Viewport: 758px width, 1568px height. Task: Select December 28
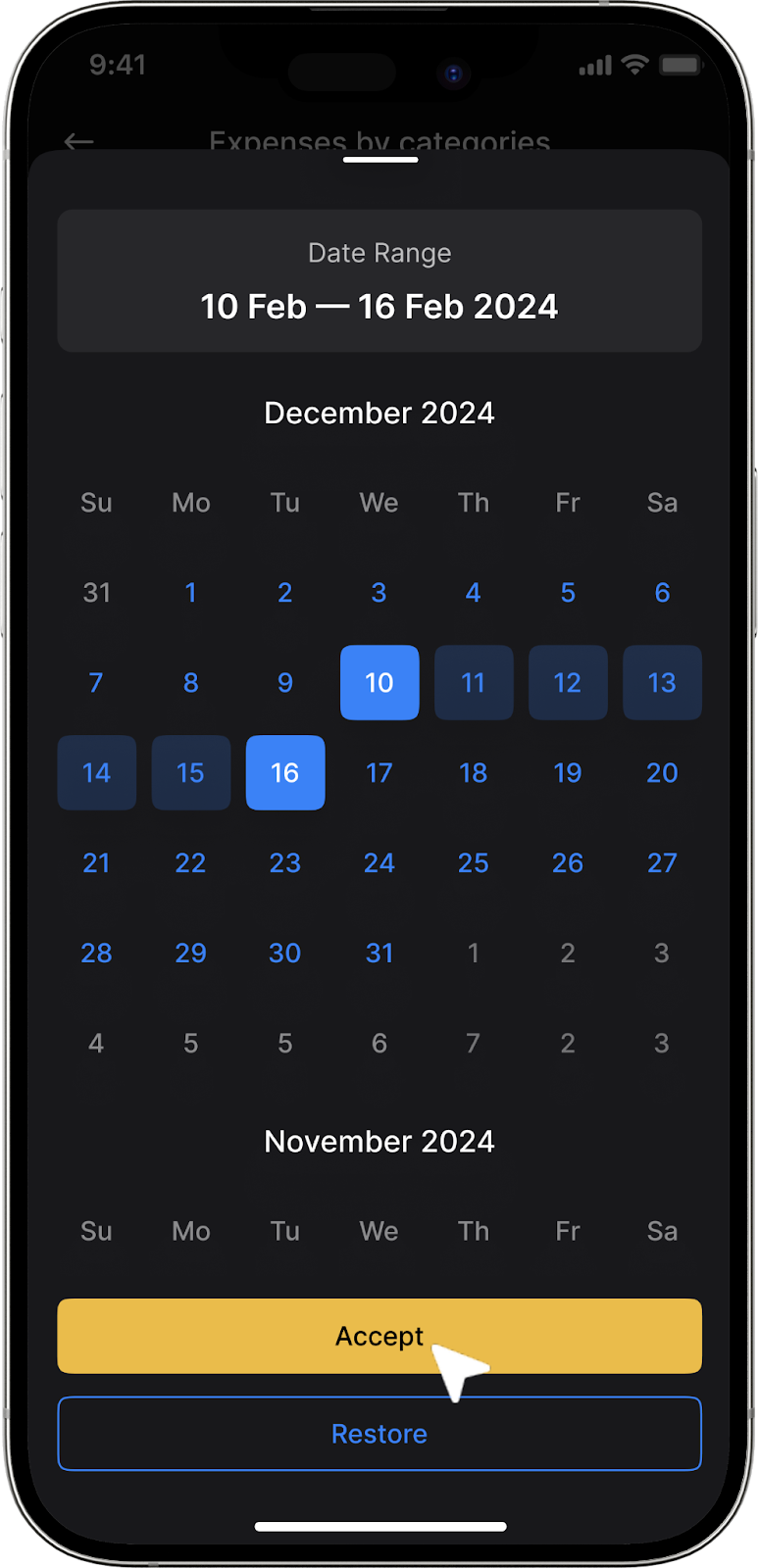point(96,953)
